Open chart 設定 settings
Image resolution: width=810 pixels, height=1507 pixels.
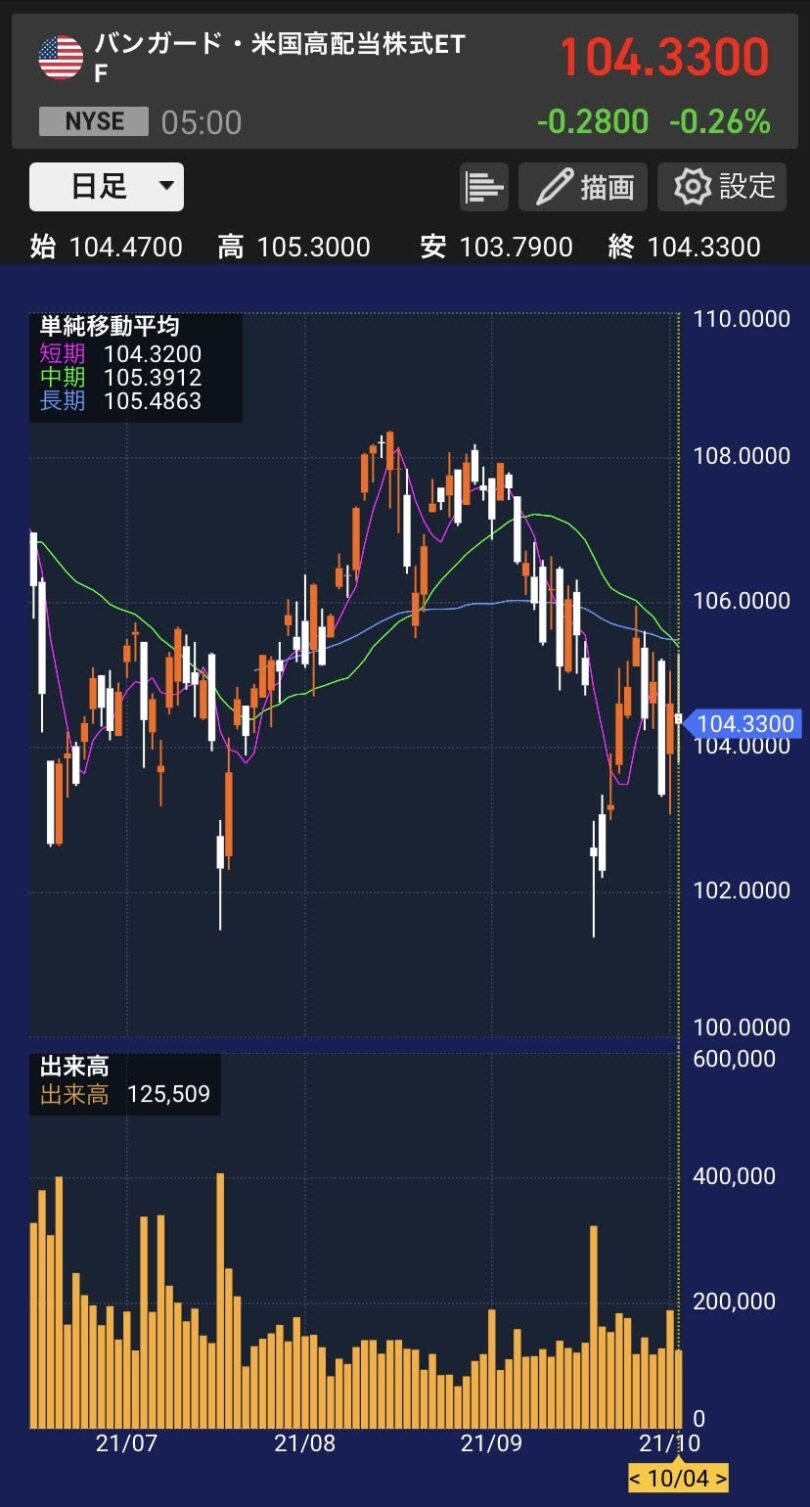(x=722, y=187)
